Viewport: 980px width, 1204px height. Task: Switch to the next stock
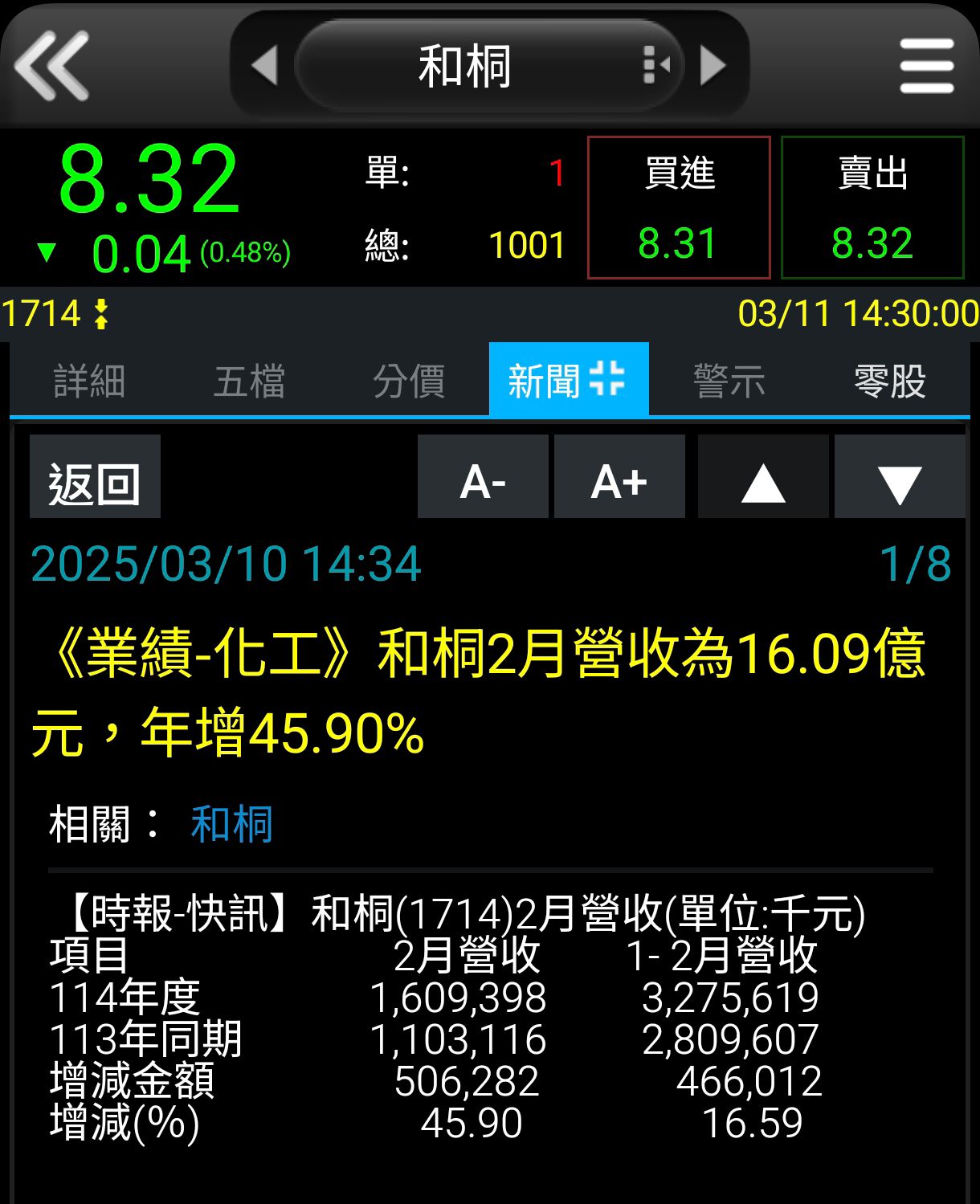pyautogui.click(x=713, y=66)
